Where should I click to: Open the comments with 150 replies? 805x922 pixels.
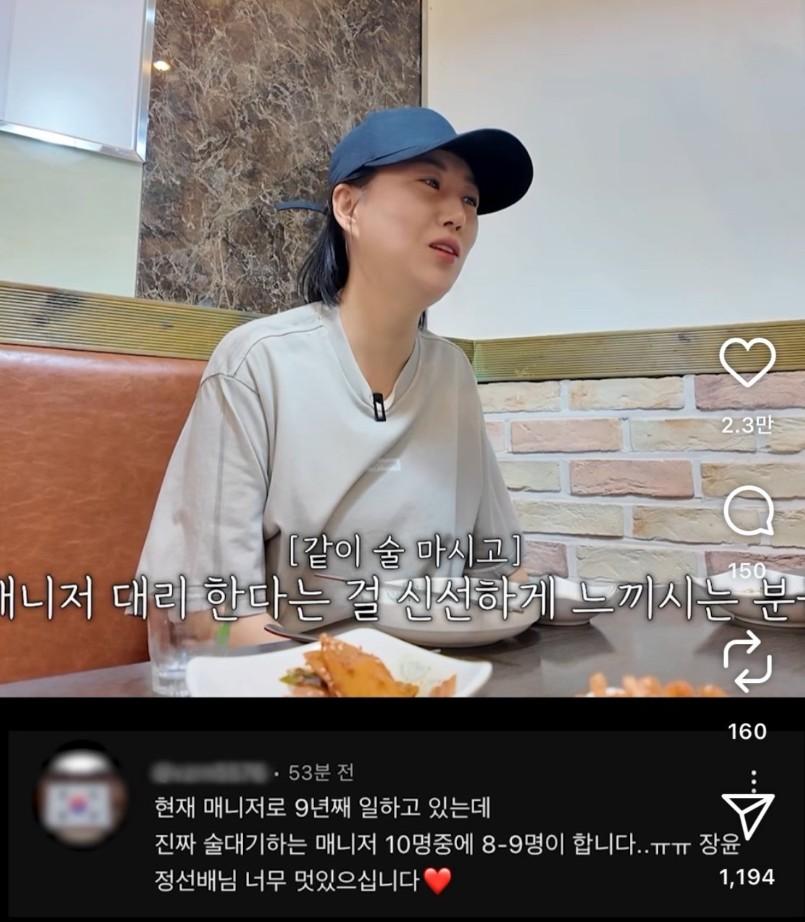pos(748,512)
